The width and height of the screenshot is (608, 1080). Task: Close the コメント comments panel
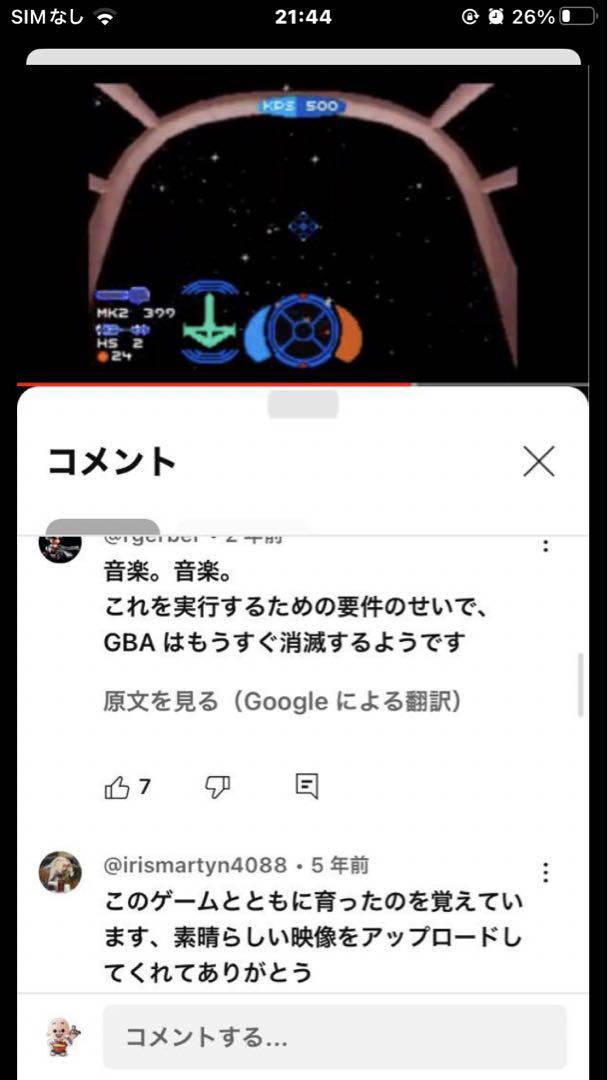tap(538, 461)
